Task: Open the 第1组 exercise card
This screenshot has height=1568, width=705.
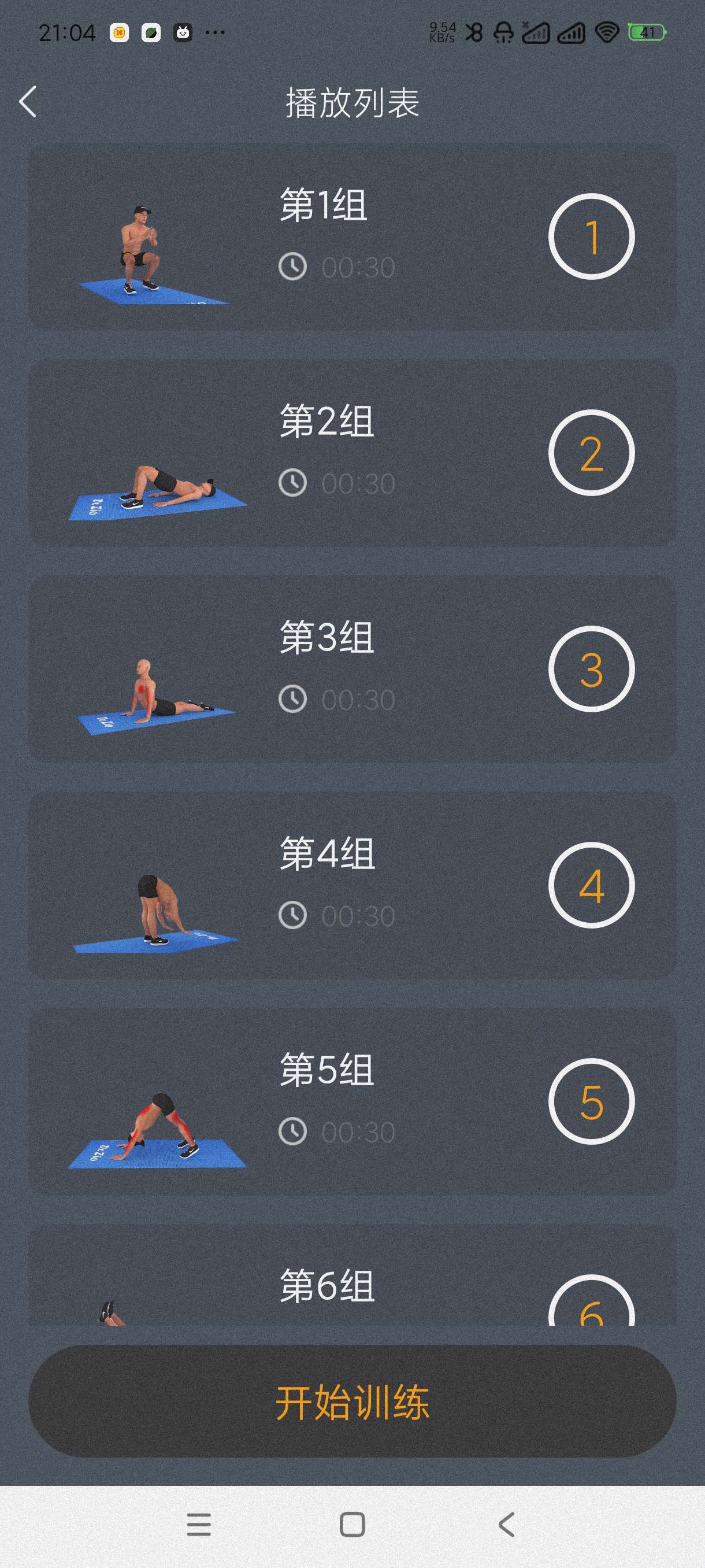Action: click(x=352, y=237)
